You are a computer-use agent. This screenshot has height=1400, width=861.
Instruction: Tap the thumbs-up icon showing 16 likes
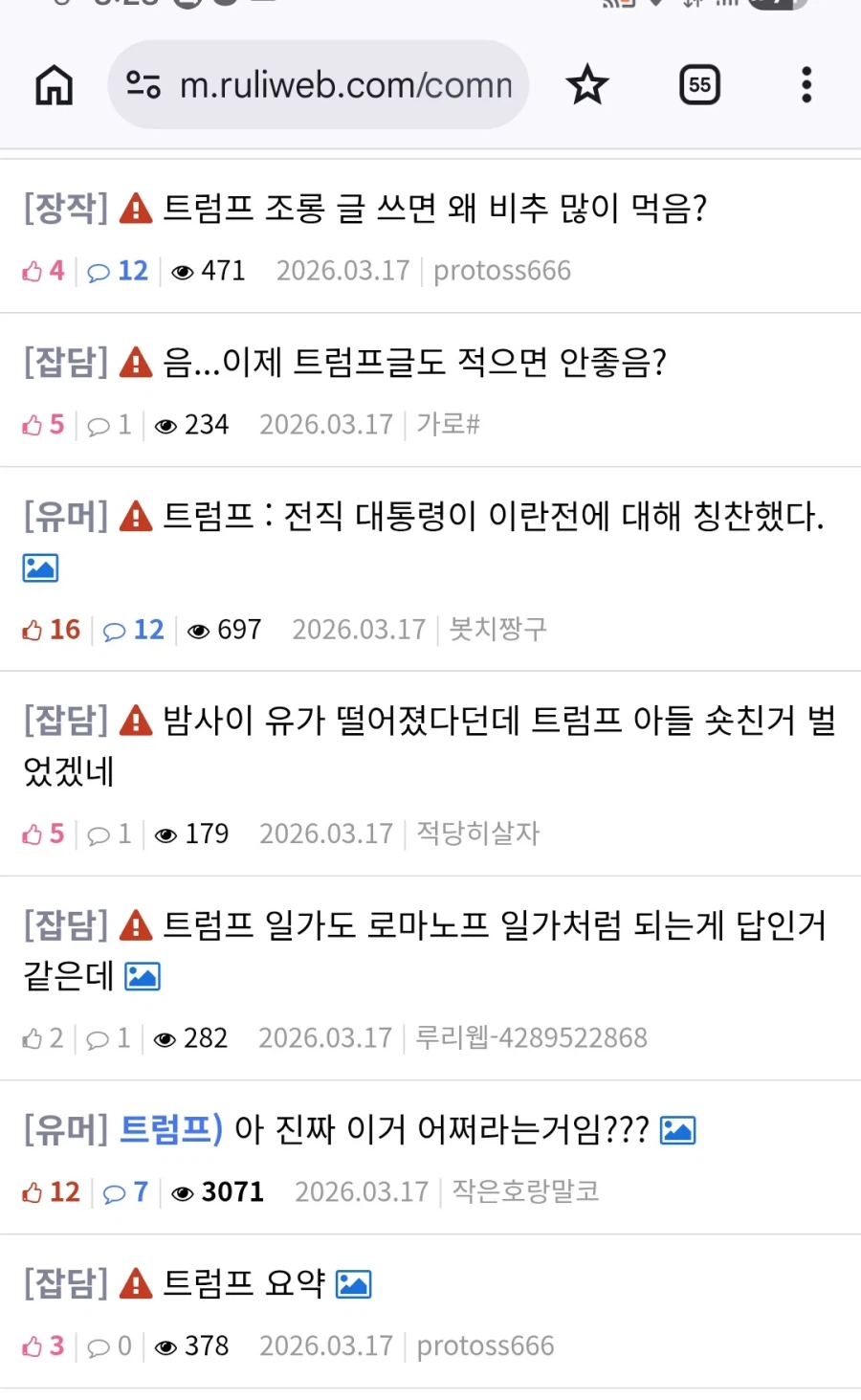tap(35, 629)
